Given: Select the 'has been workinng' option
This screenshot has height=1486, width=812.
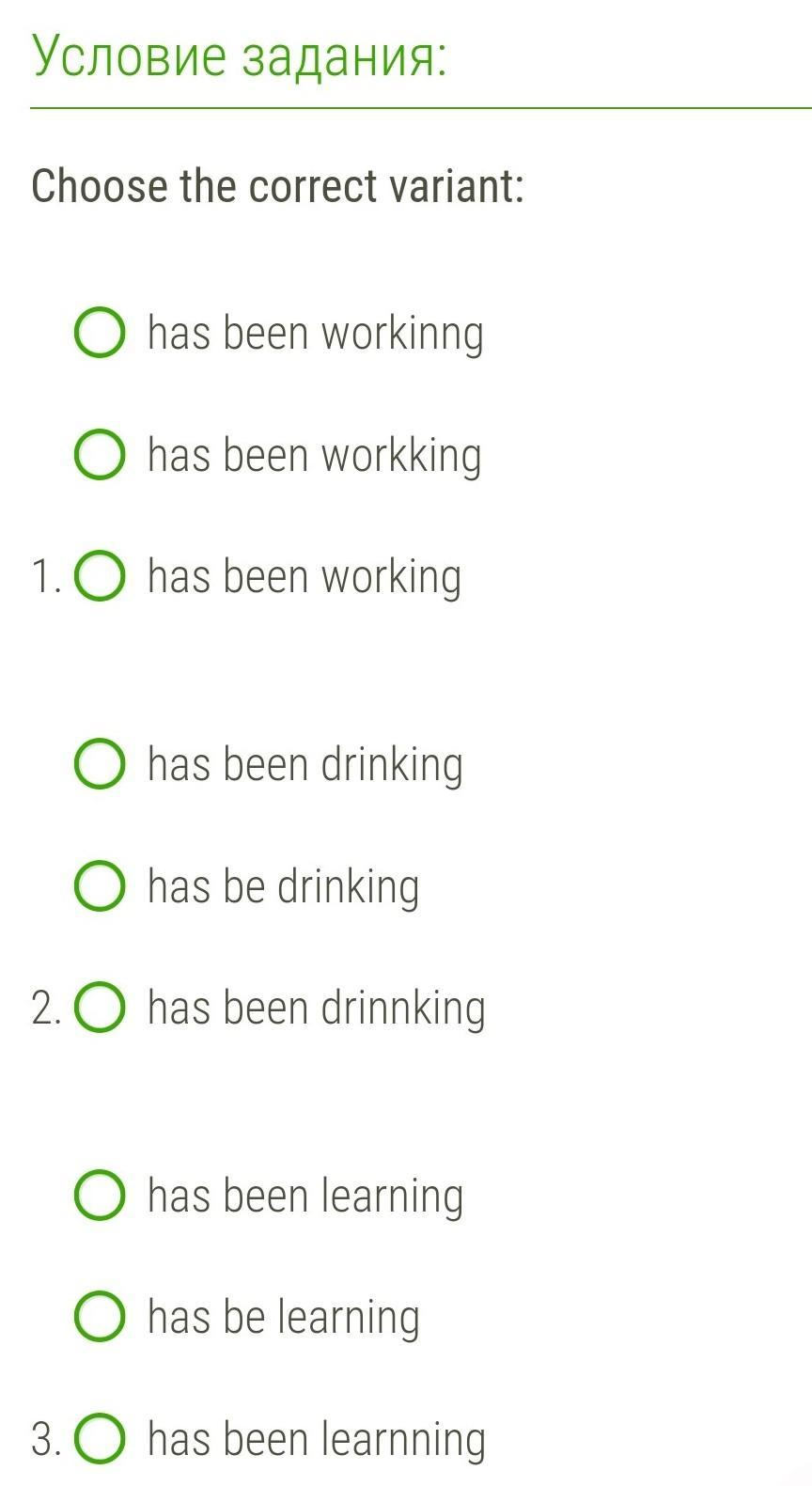Looking at the screenshot, I should 100,333.
